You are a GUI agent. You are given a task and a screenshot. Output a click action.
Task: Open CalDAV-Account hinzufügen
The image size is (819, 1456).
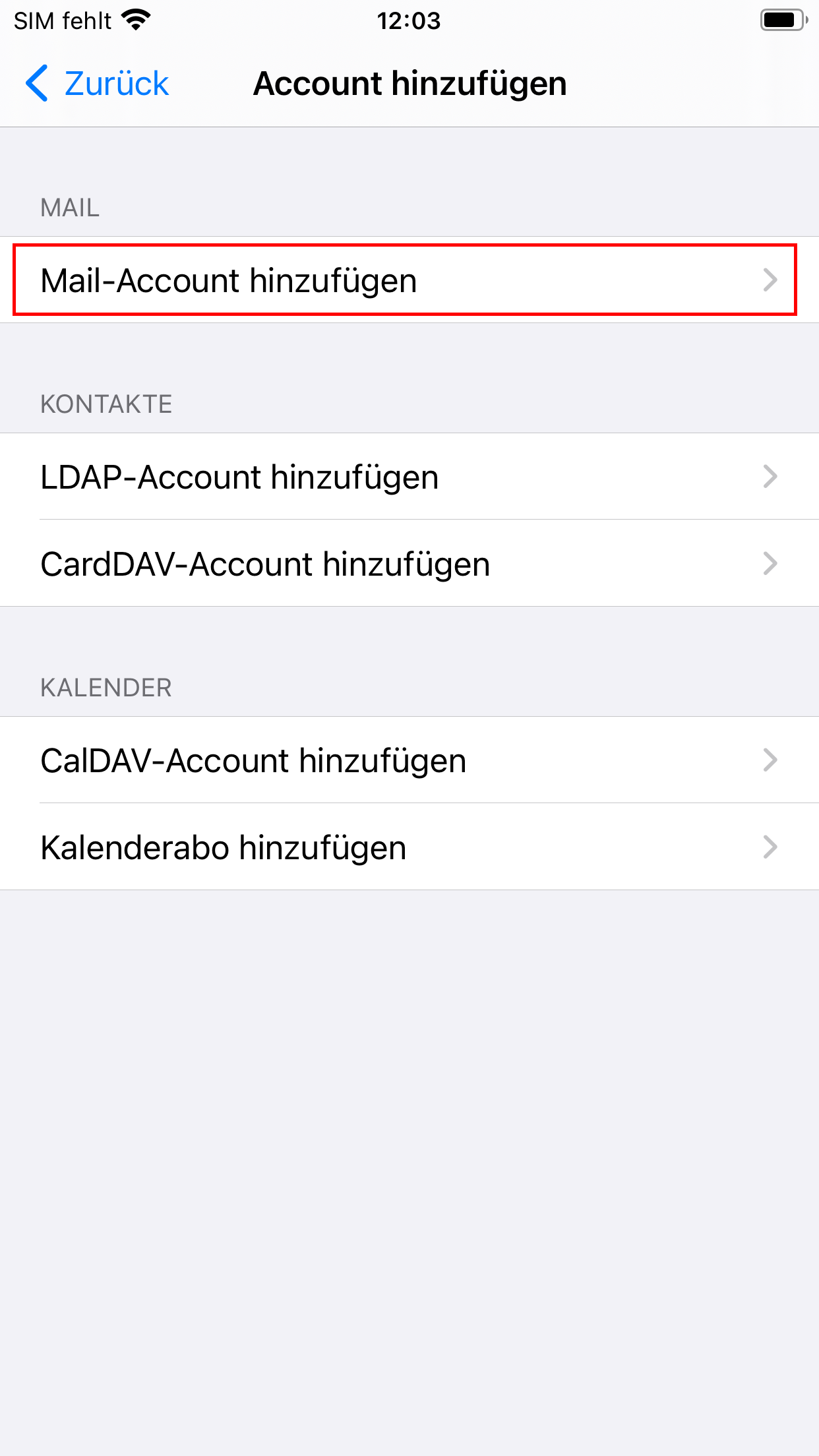409,760
